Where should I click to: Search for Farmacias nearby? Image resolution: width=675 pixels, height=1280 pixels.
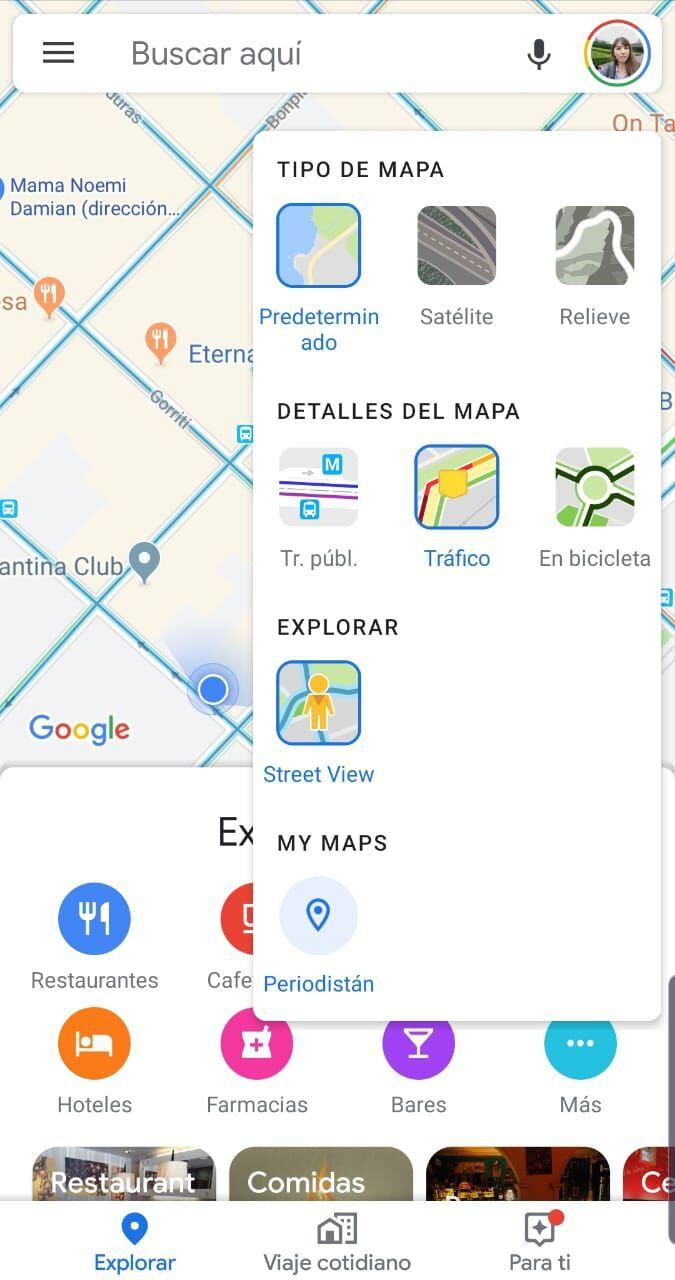[x=257, y=1044]
